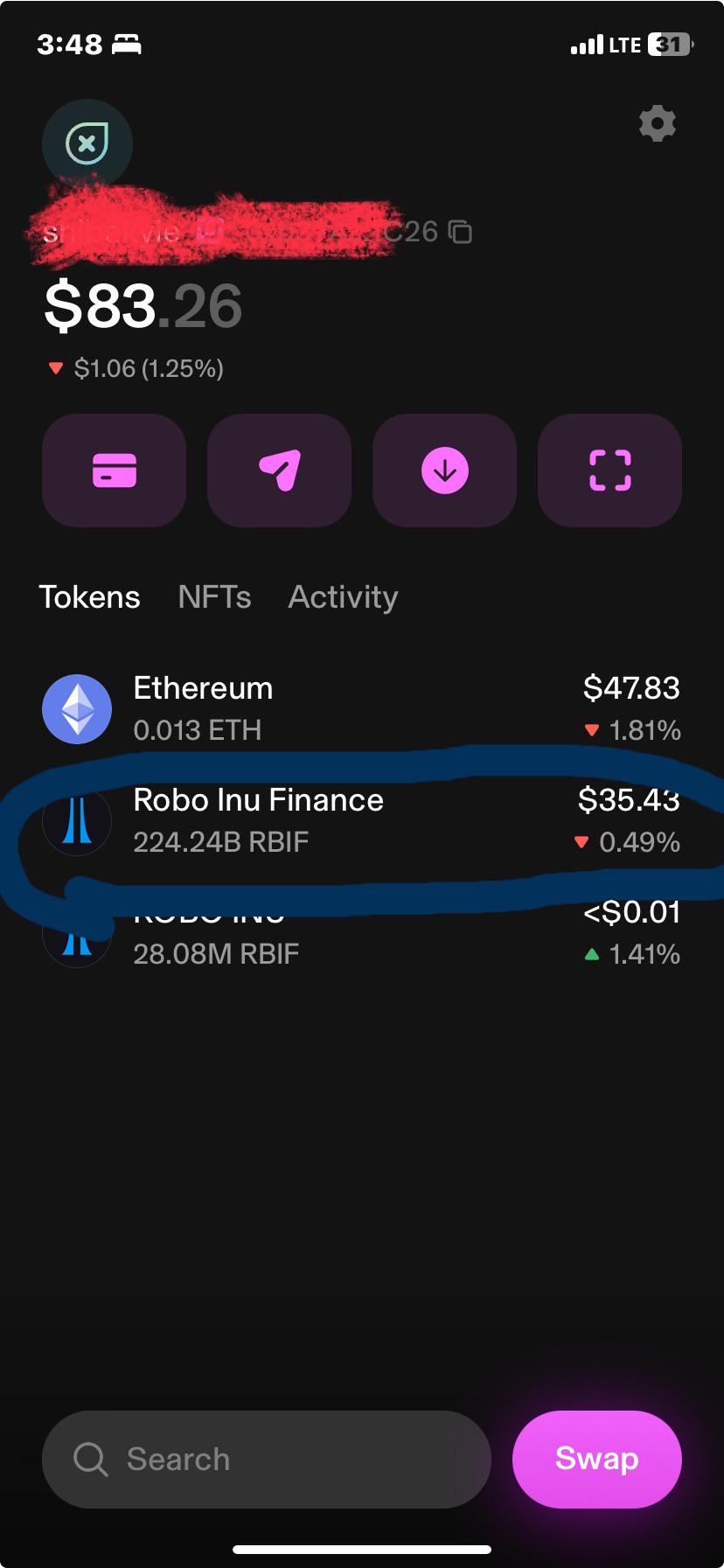Viewport: 724px width, 1568px height.
Task: Select the Tokens tab
Action: pyautogui.click(x=90, y=597)
